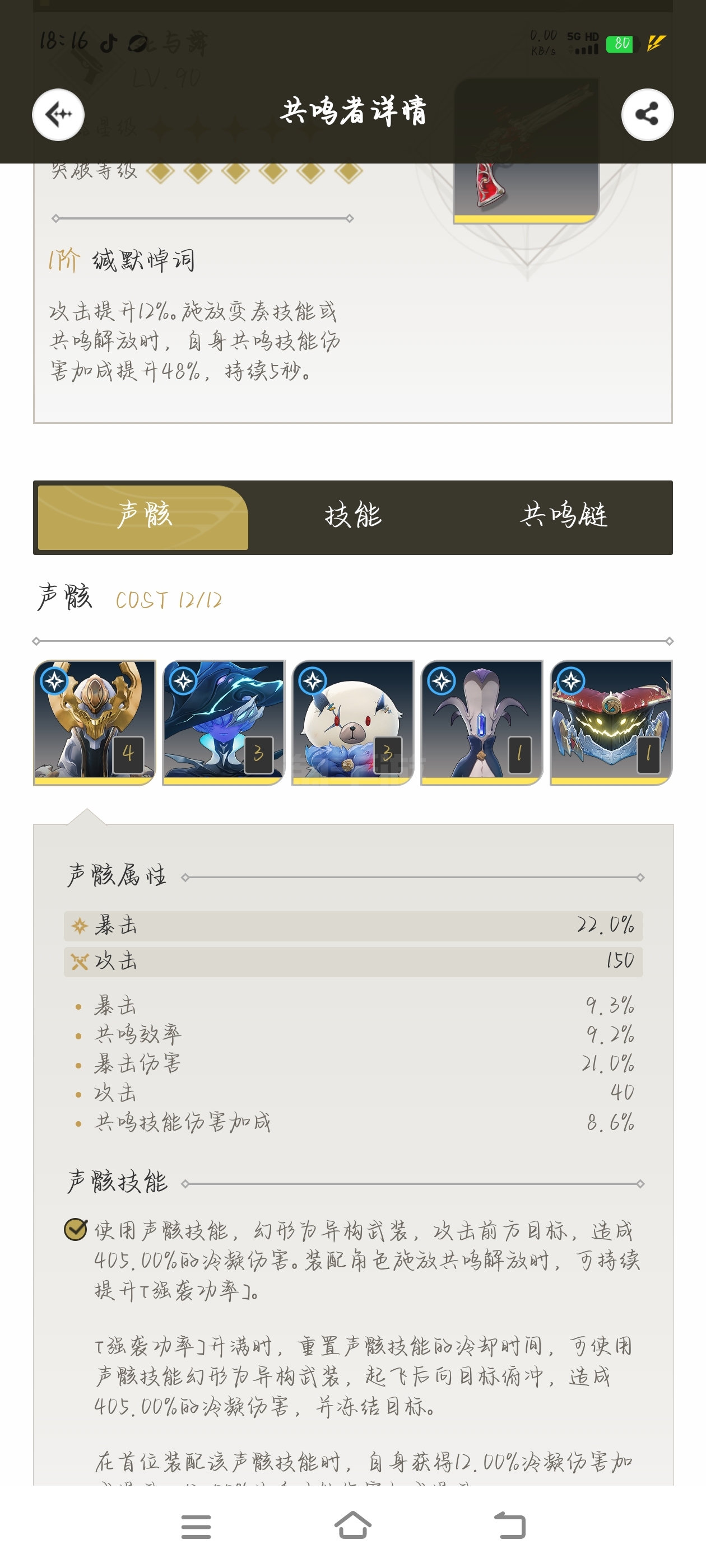The width and height of the screenshot is (706, 1568).
Task: Select the purple hooded echo with cost 1
Action: (482, 722)
